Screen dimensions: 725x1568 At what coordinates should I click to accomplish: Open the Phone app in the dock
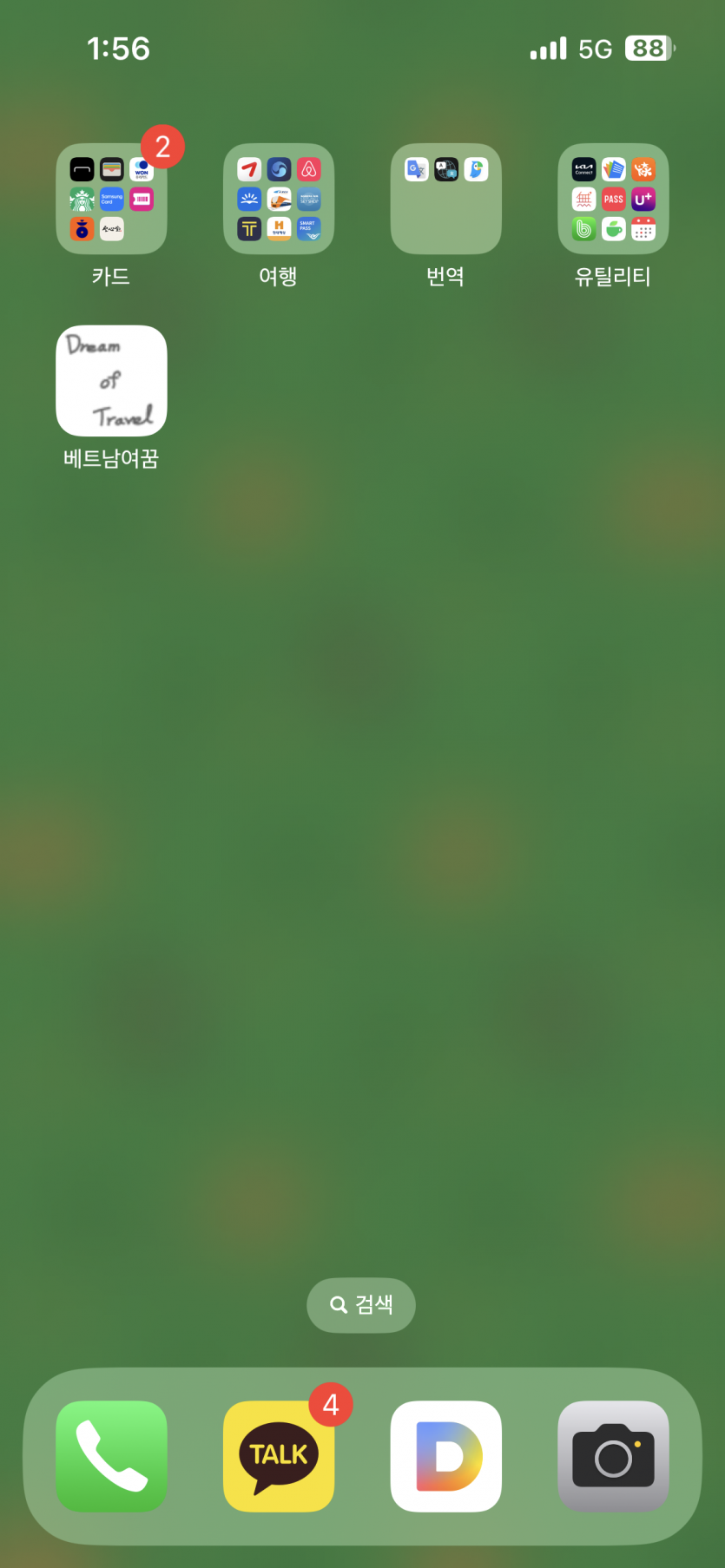pyautogui.click(x=111, y=1456)
